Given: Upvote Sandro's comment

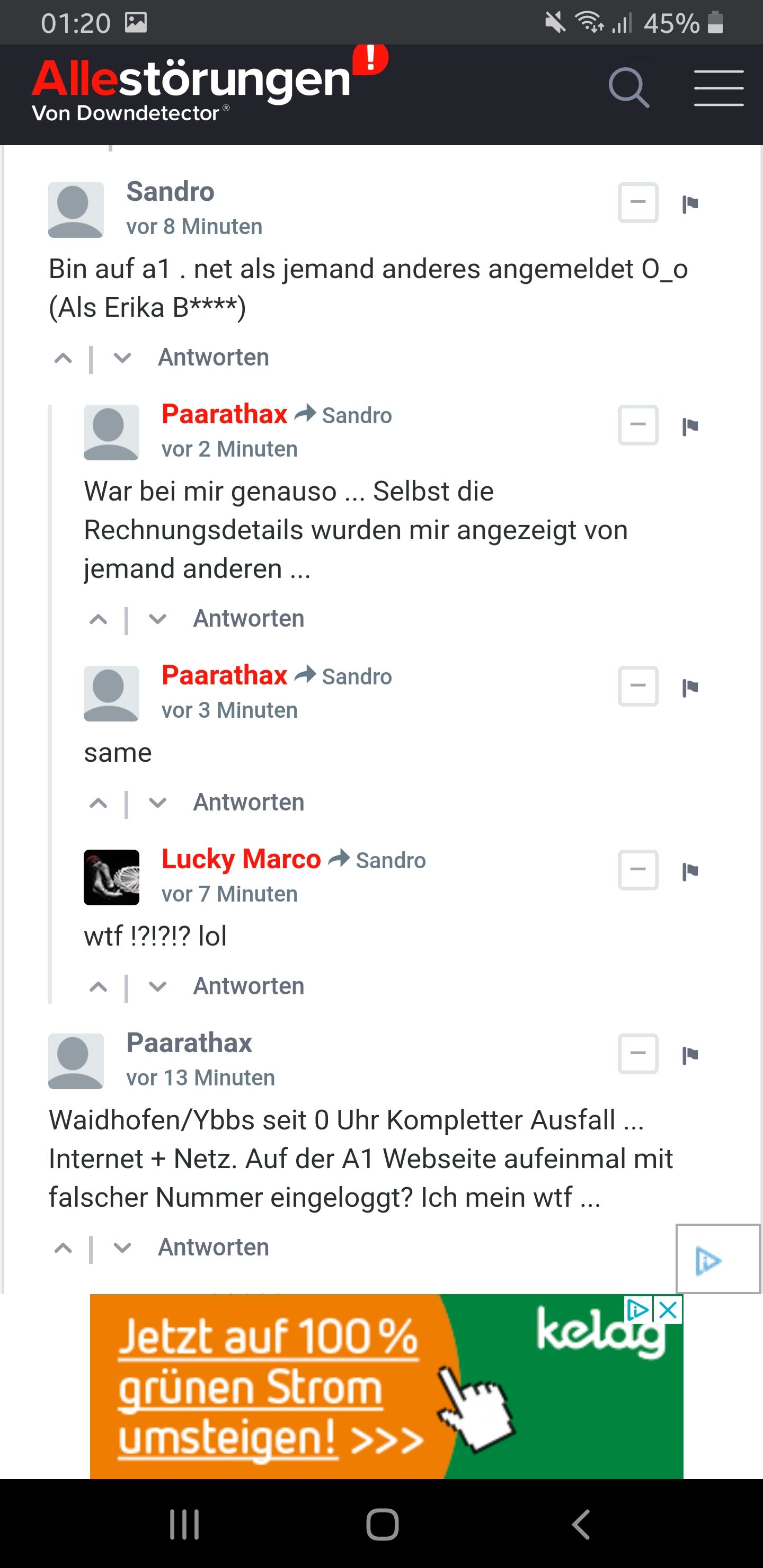Looking at the screenshot, I should tap(64, 358).
